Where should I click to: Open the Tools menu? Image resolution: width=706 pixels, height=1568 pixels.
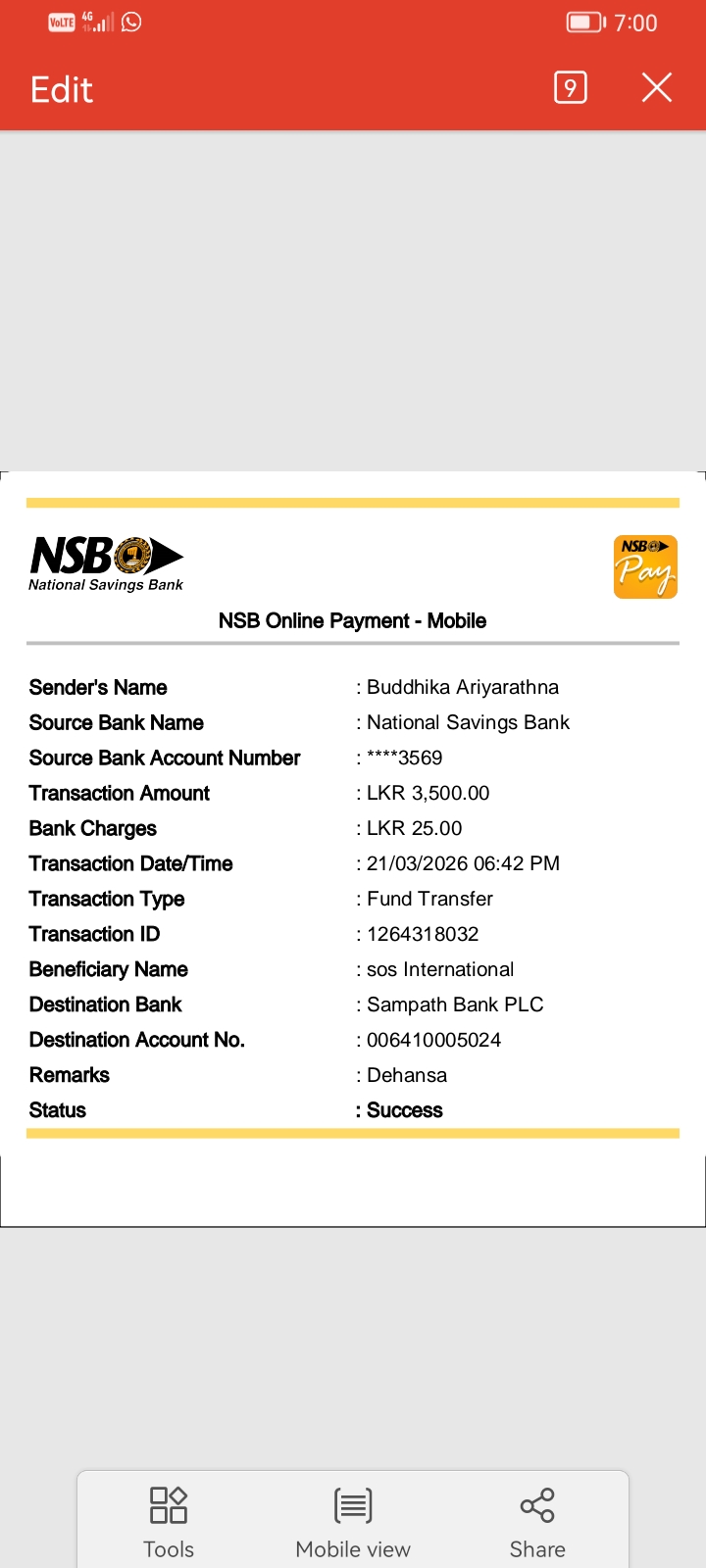[x=169, y=1522]
